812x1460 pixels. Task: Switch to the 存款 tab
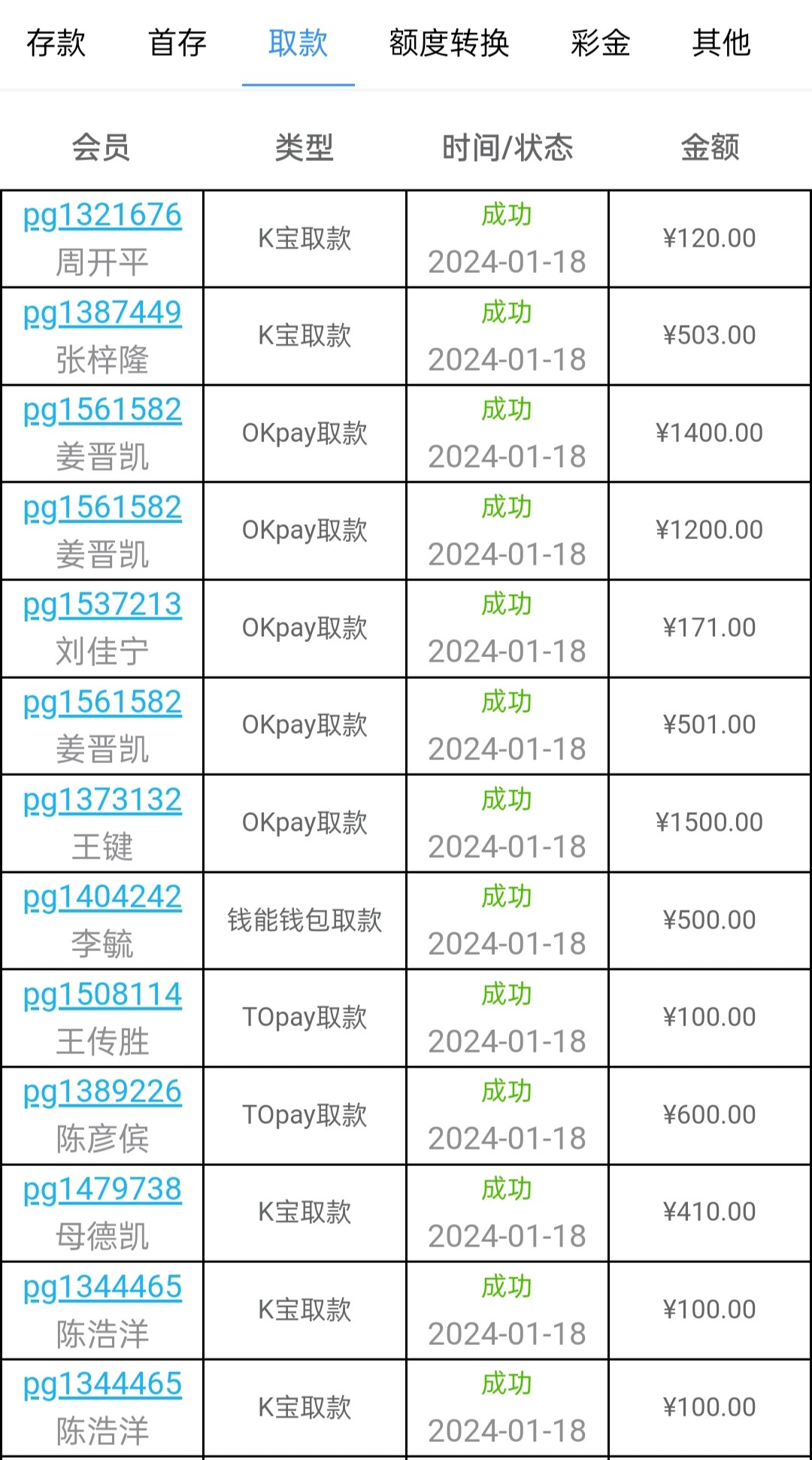click(x=56, y=43)
